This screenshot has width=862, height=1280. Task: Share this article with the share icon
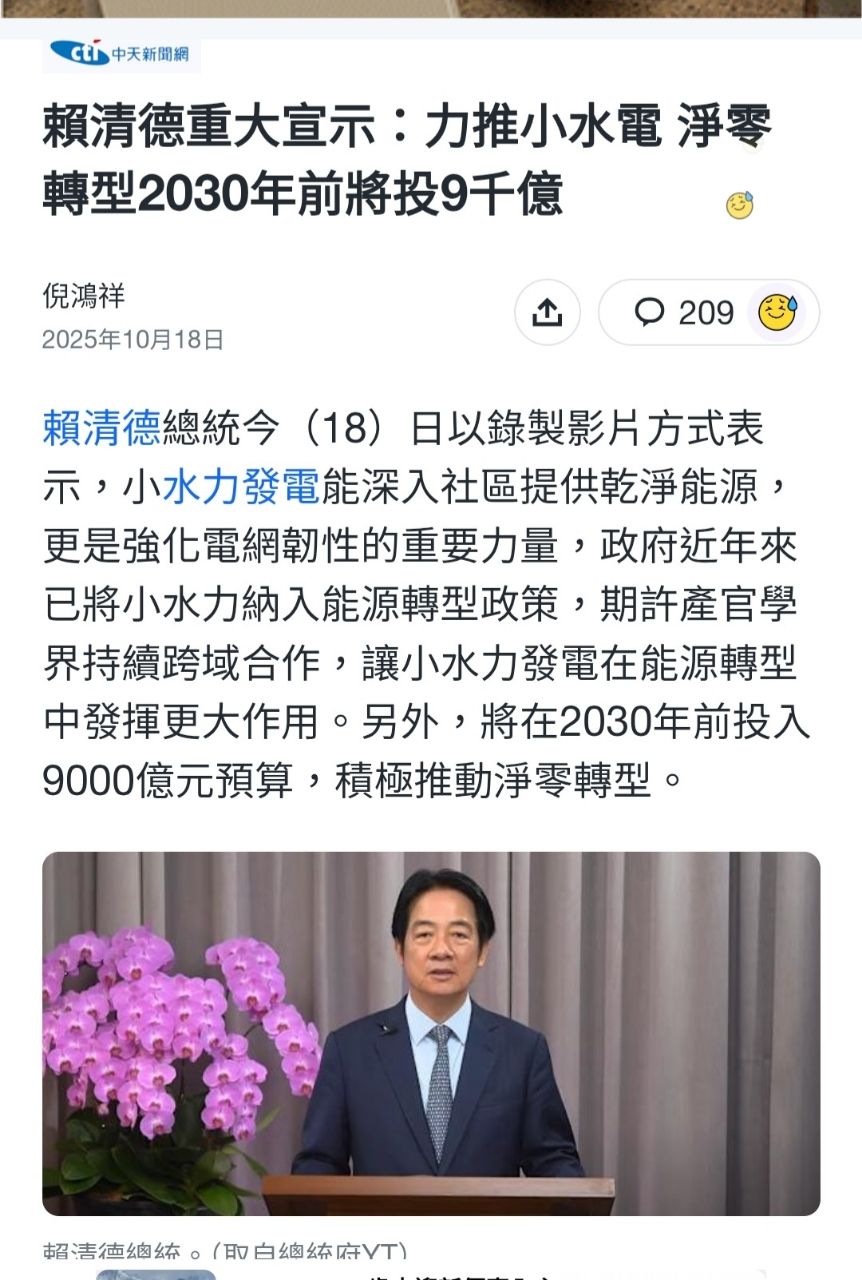(x=547, y=313)
